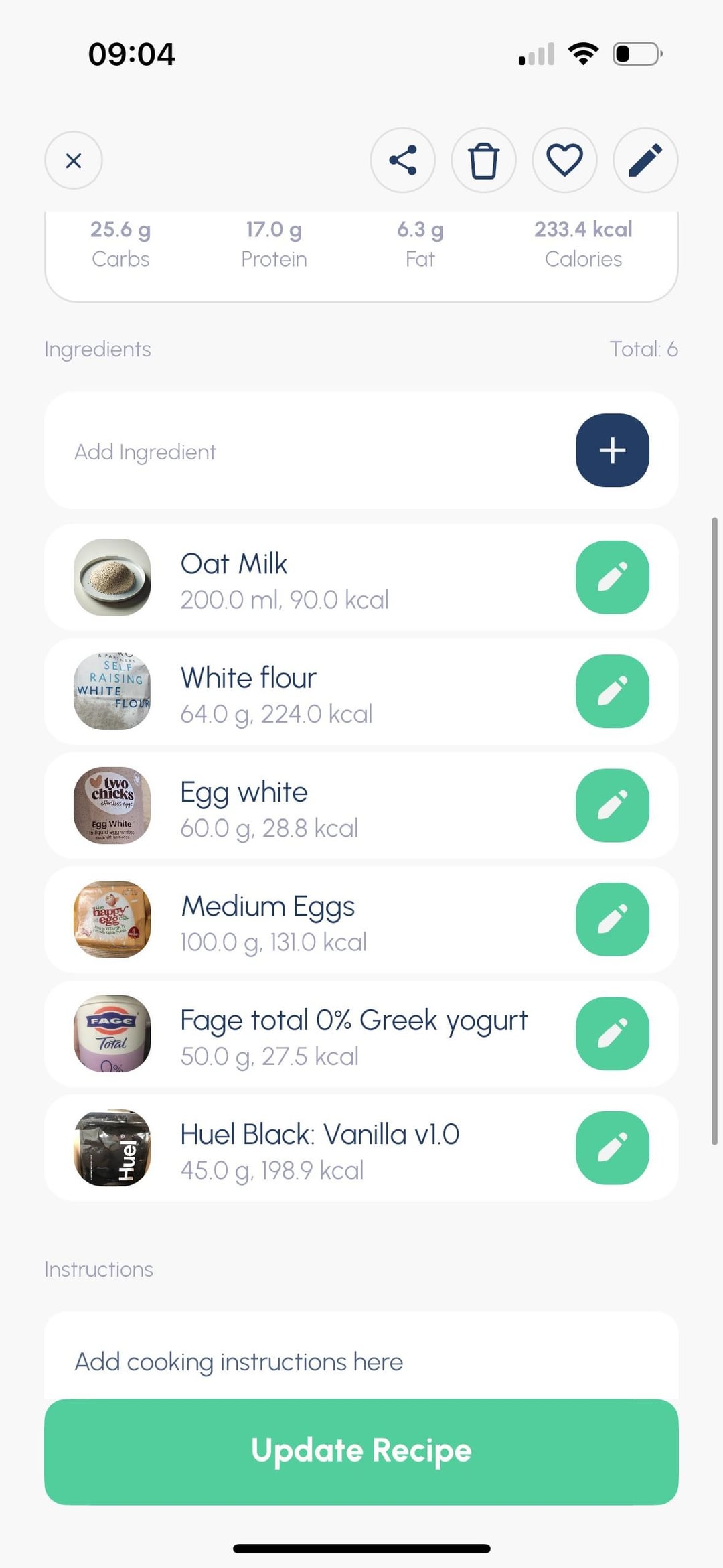Add a new ingredient with the plus button

click(x=612, y=450)
